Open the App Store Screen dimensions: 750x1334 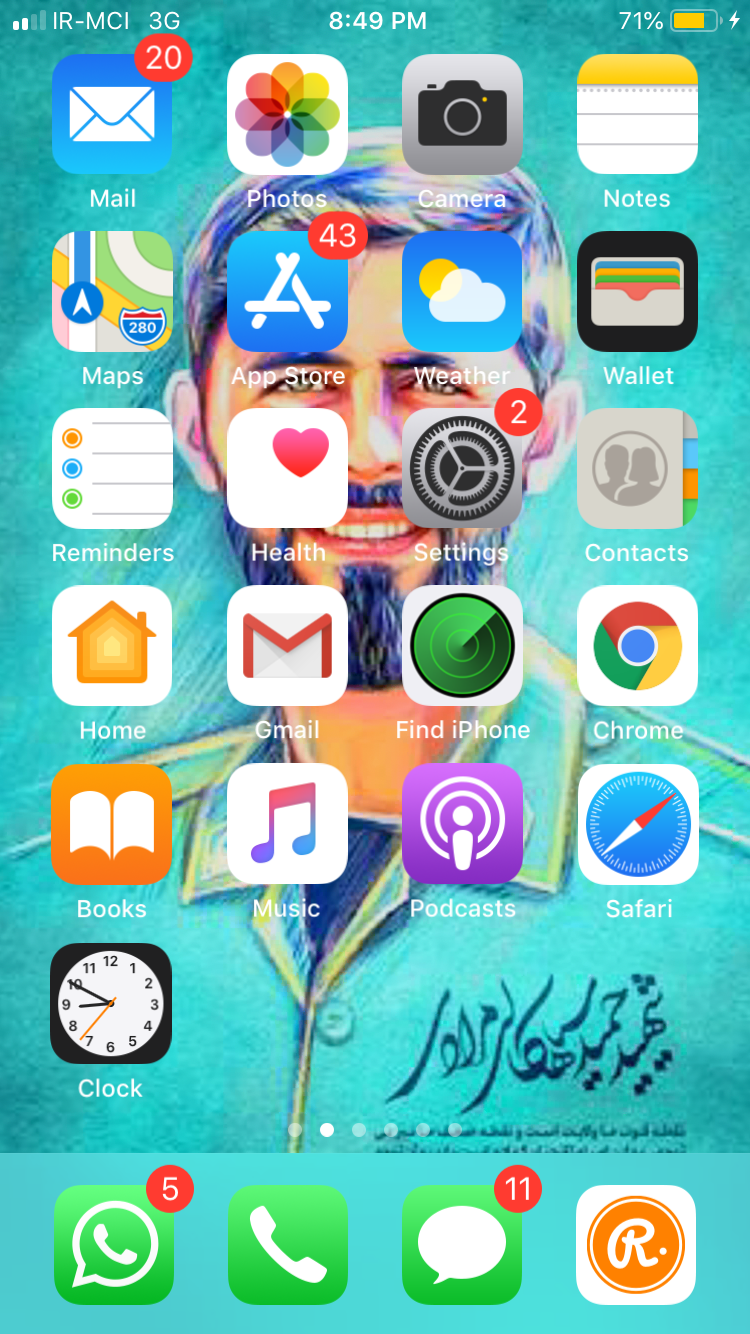point(287,292)
